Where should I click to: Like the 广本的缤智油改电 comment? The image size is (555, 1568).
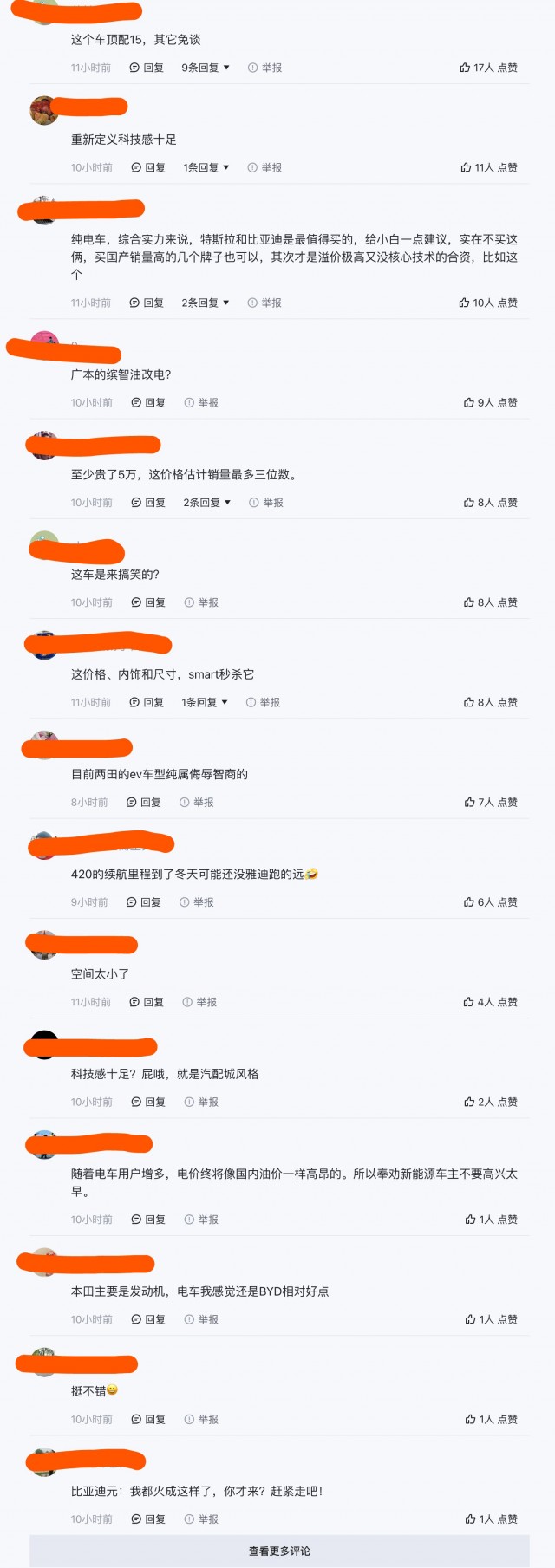click(491, 402)
